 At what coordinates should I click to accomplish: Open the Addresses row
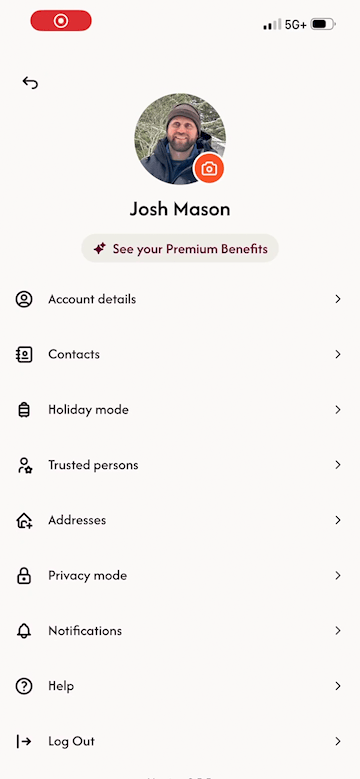[x=180, y=520]
